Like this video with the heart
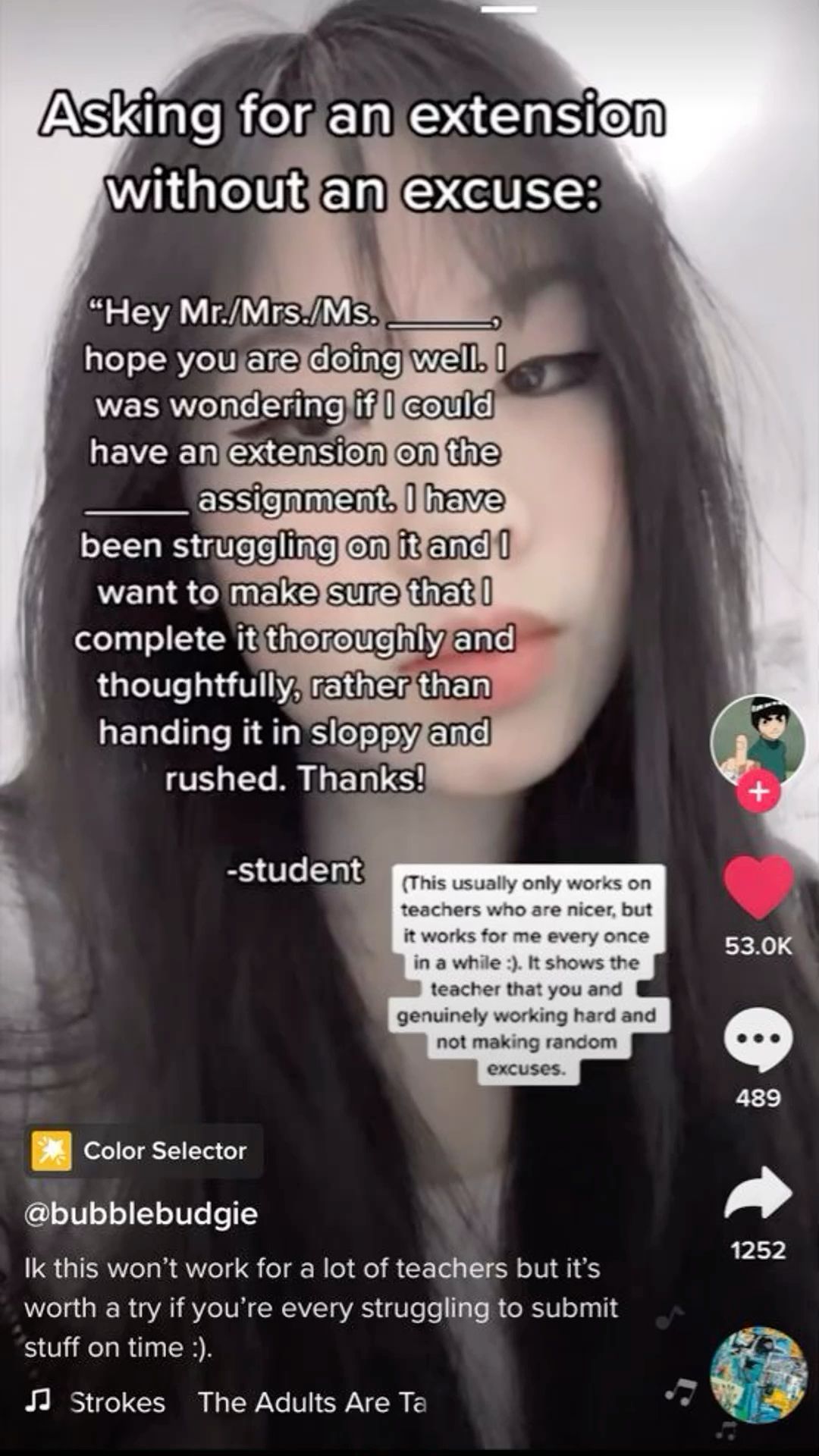 (758, 886)
